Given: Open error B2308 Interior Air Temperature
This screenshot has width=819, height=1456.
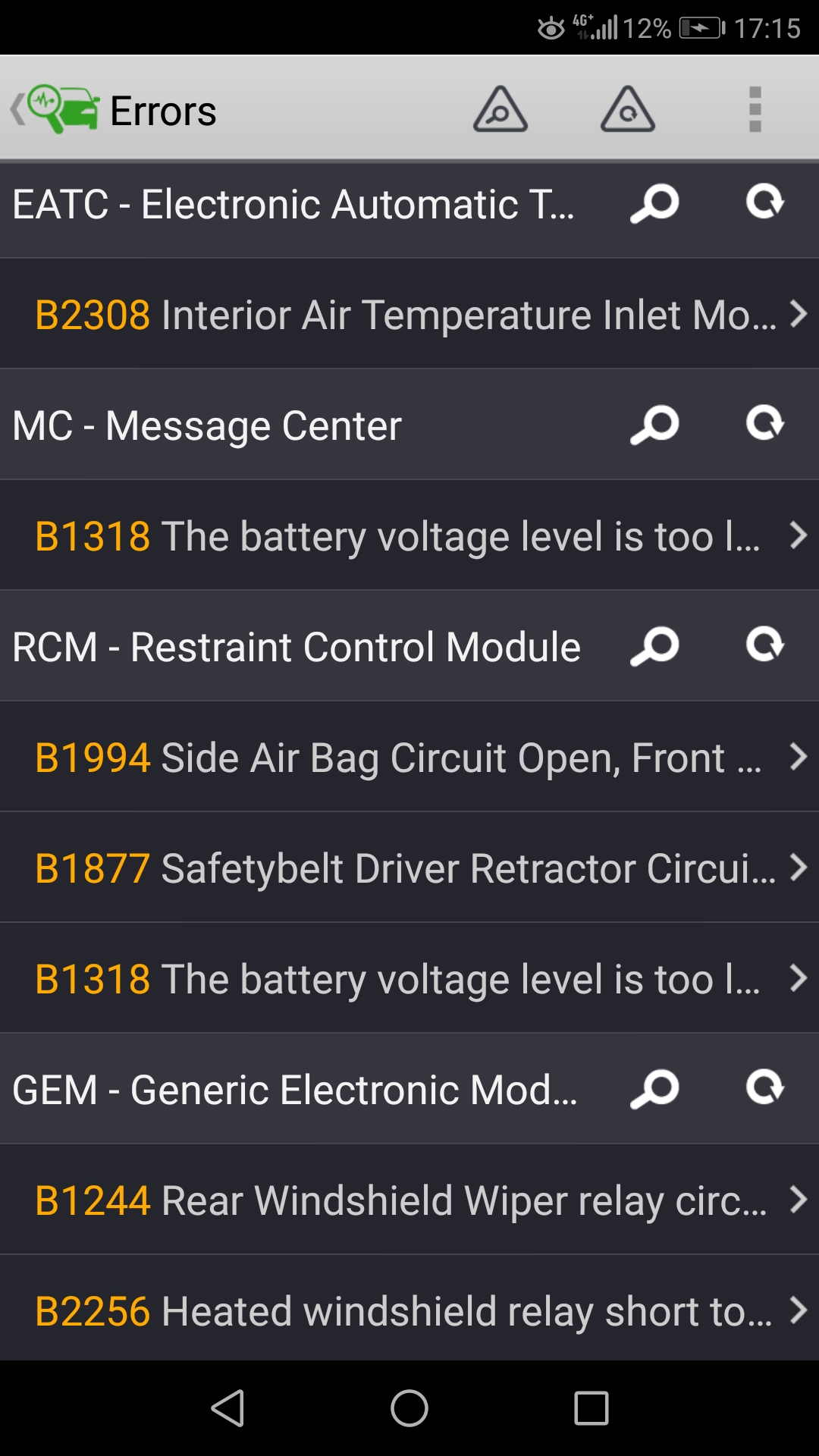Looking at the screenshot, I should coord(409,314).
